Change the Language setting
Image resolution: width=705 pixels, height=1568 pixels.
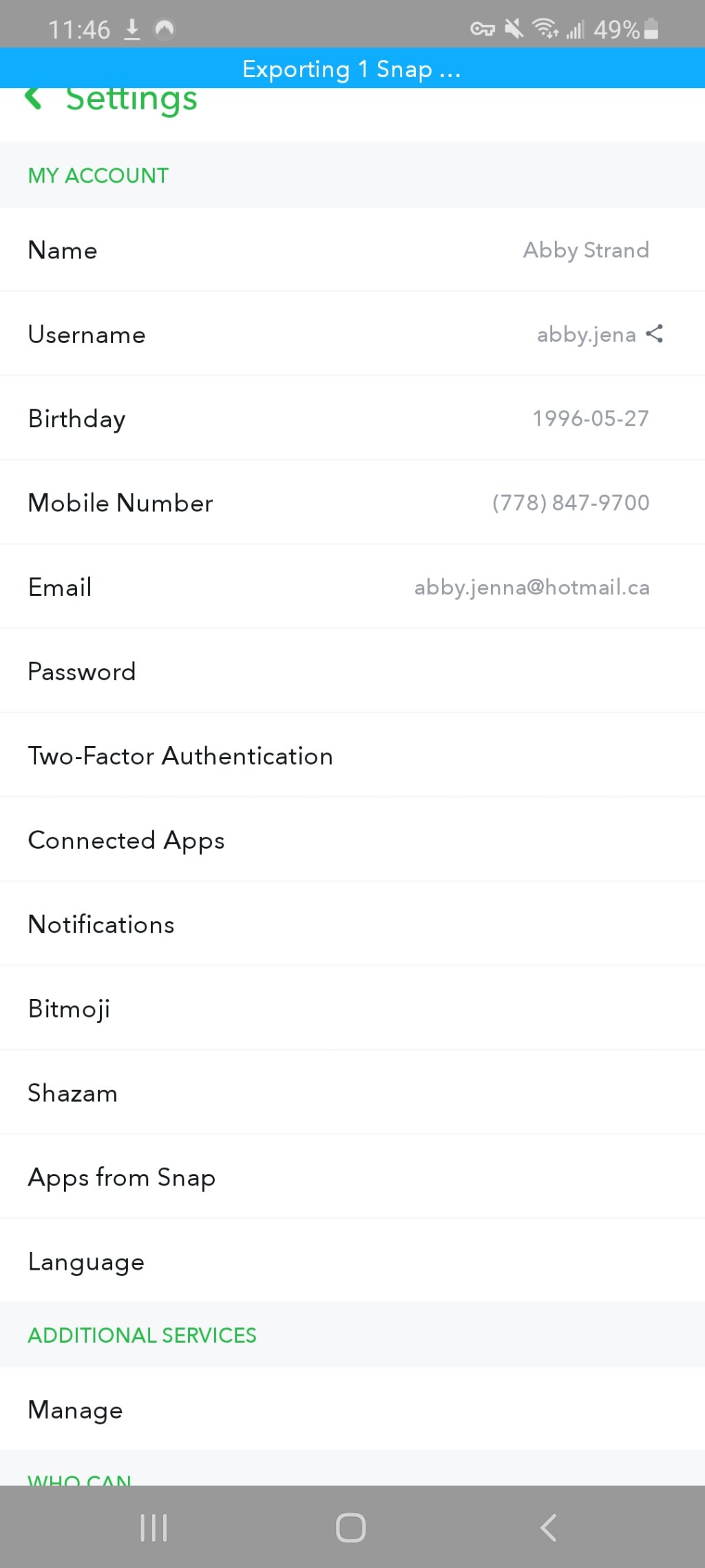(x=352, y=1261)
